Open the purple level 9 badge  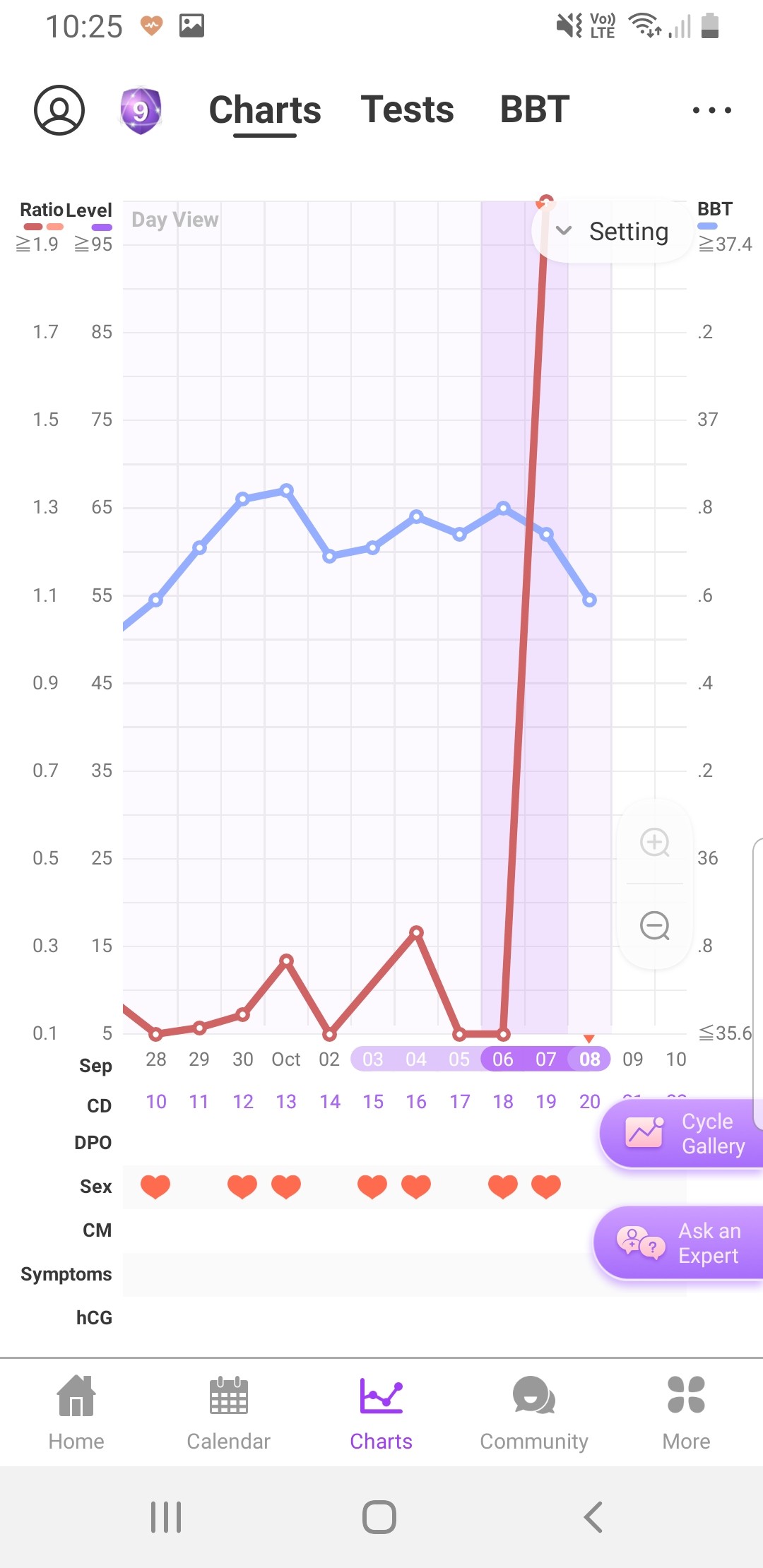(141, 110)
